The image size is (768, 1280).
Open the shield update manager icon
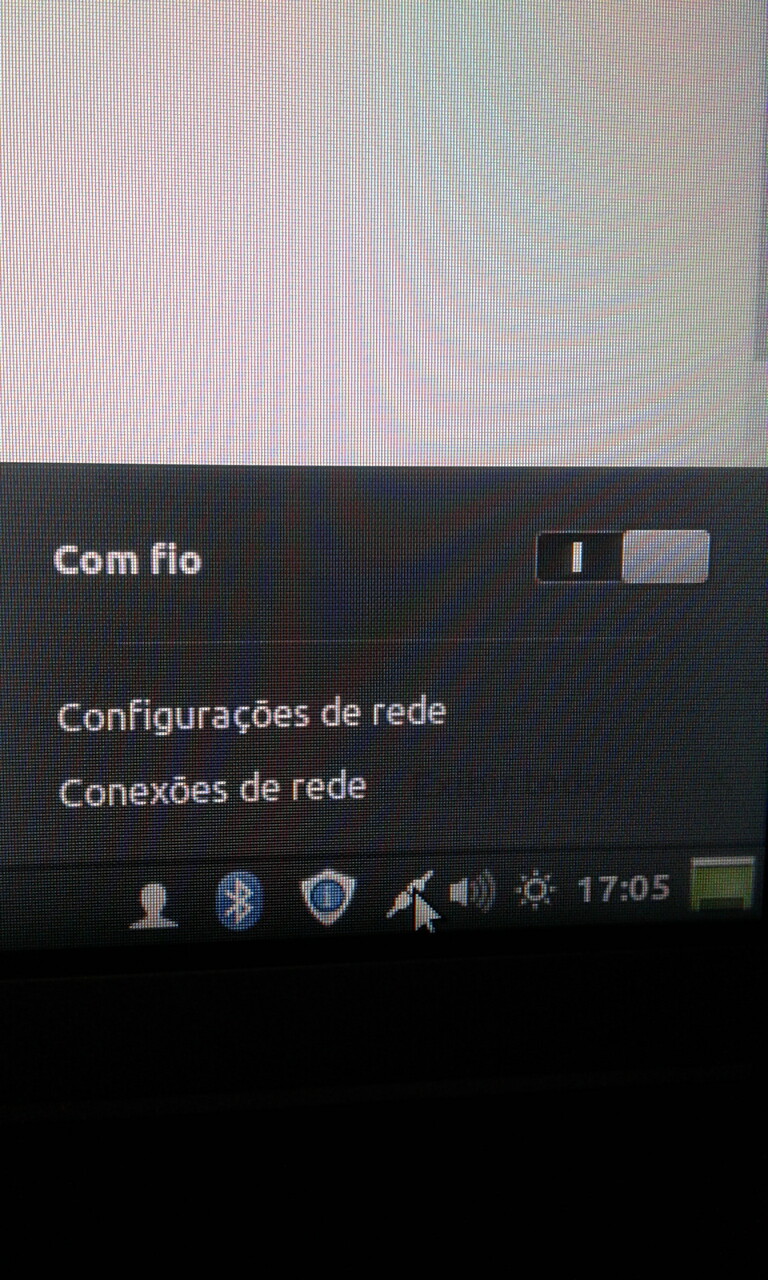pos(327,896)
